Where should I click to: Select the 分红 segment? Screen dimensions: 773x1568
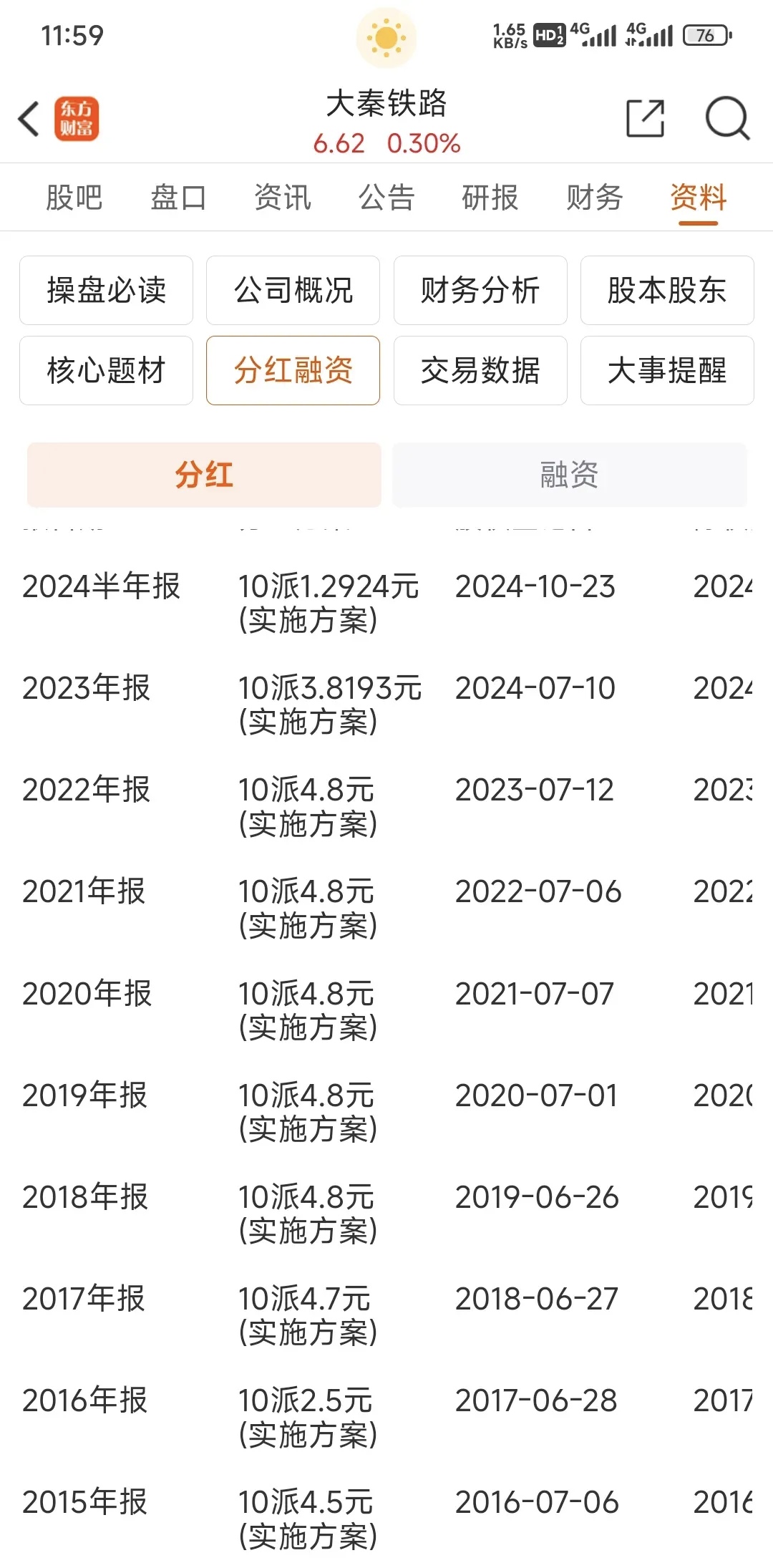[204, 475]
